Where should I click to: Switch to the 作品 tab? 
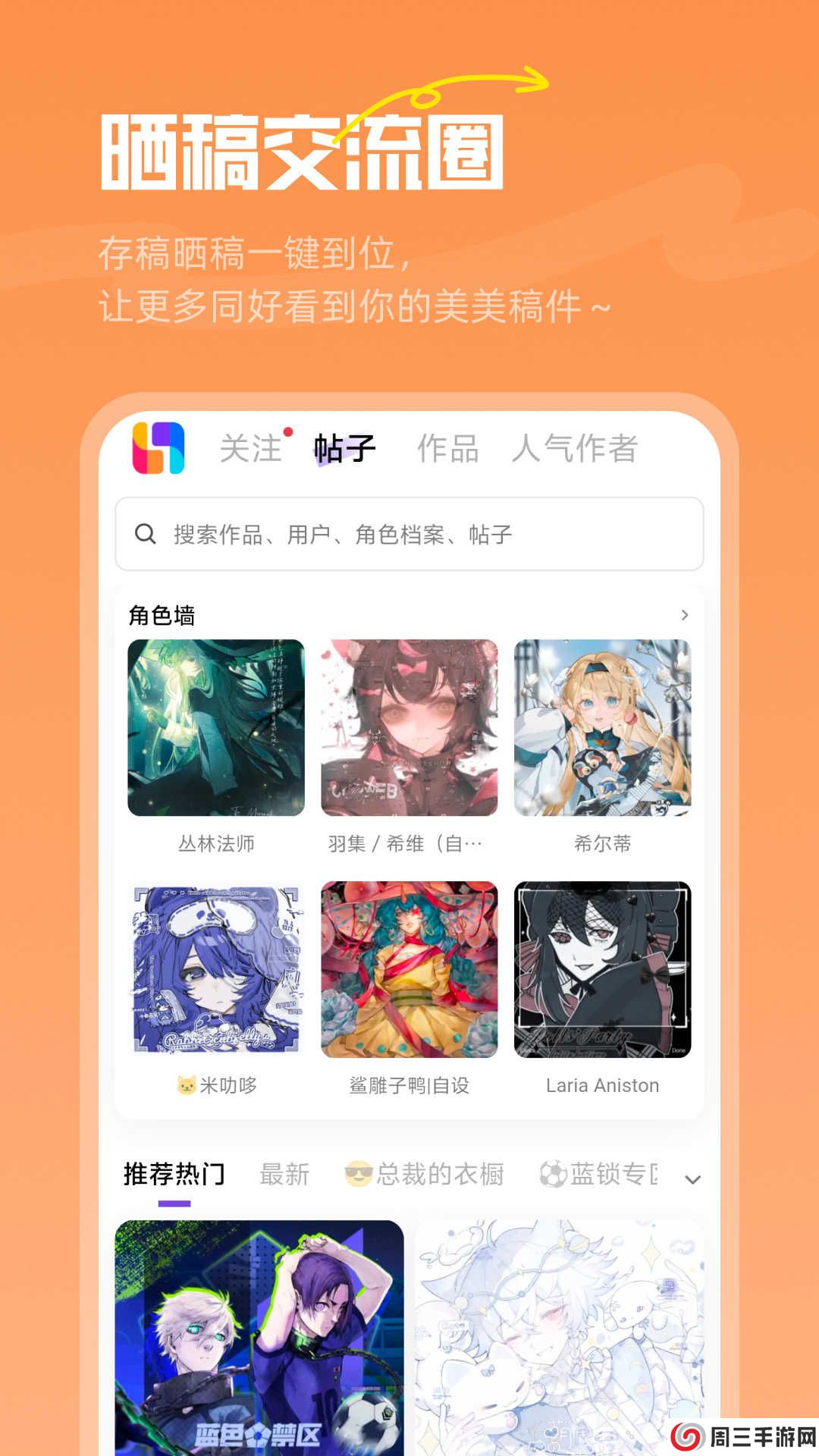[x=449, y=448]
